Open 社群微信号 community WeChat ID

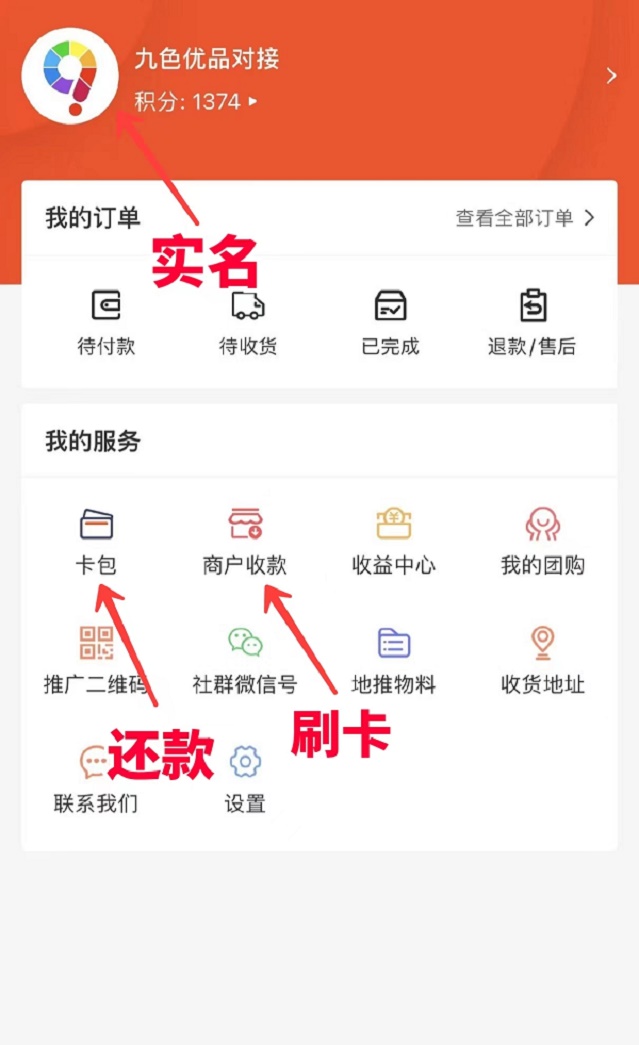click(245, 660)
